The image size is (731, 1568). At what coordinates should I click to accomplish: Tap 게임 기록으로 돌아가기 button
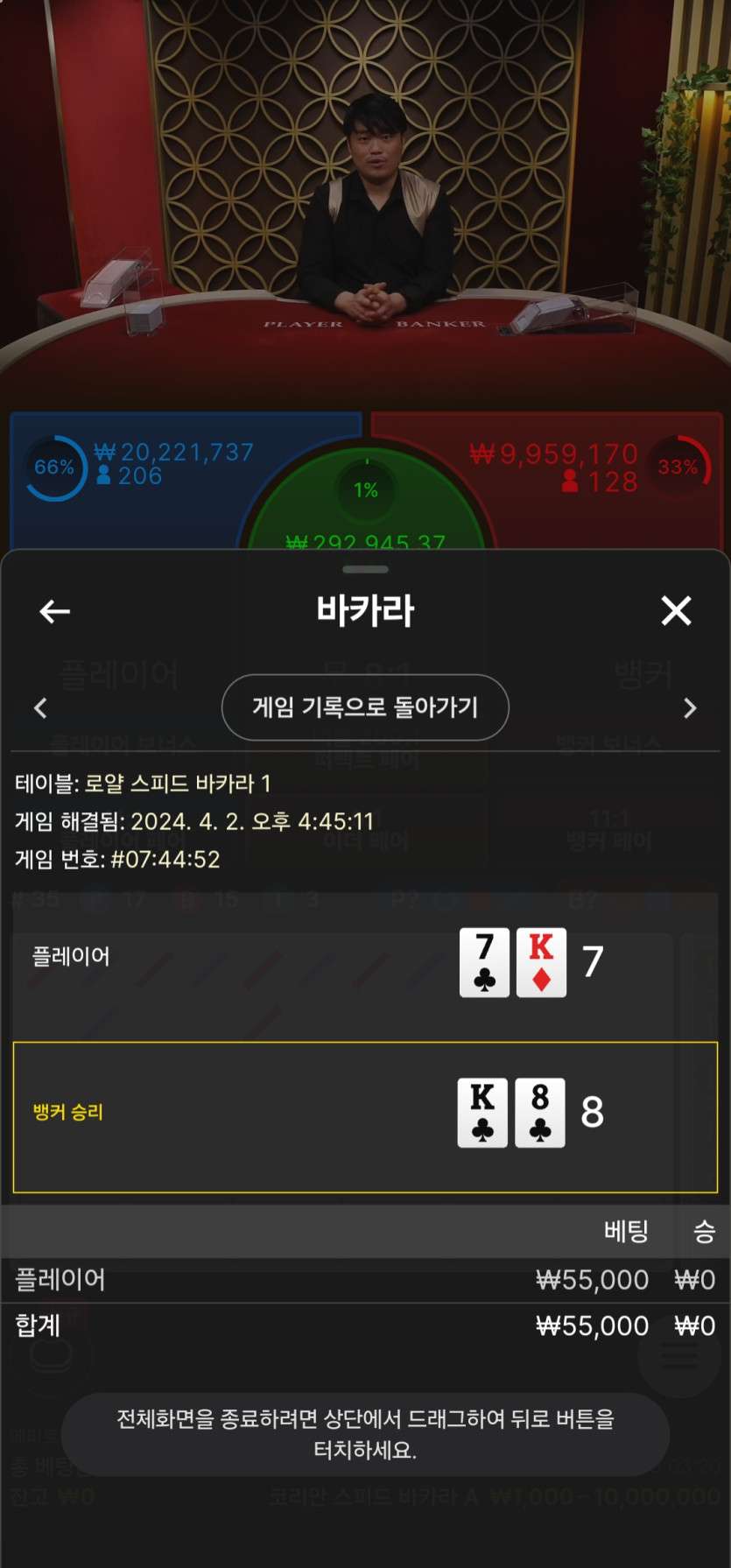click(365, 707)
